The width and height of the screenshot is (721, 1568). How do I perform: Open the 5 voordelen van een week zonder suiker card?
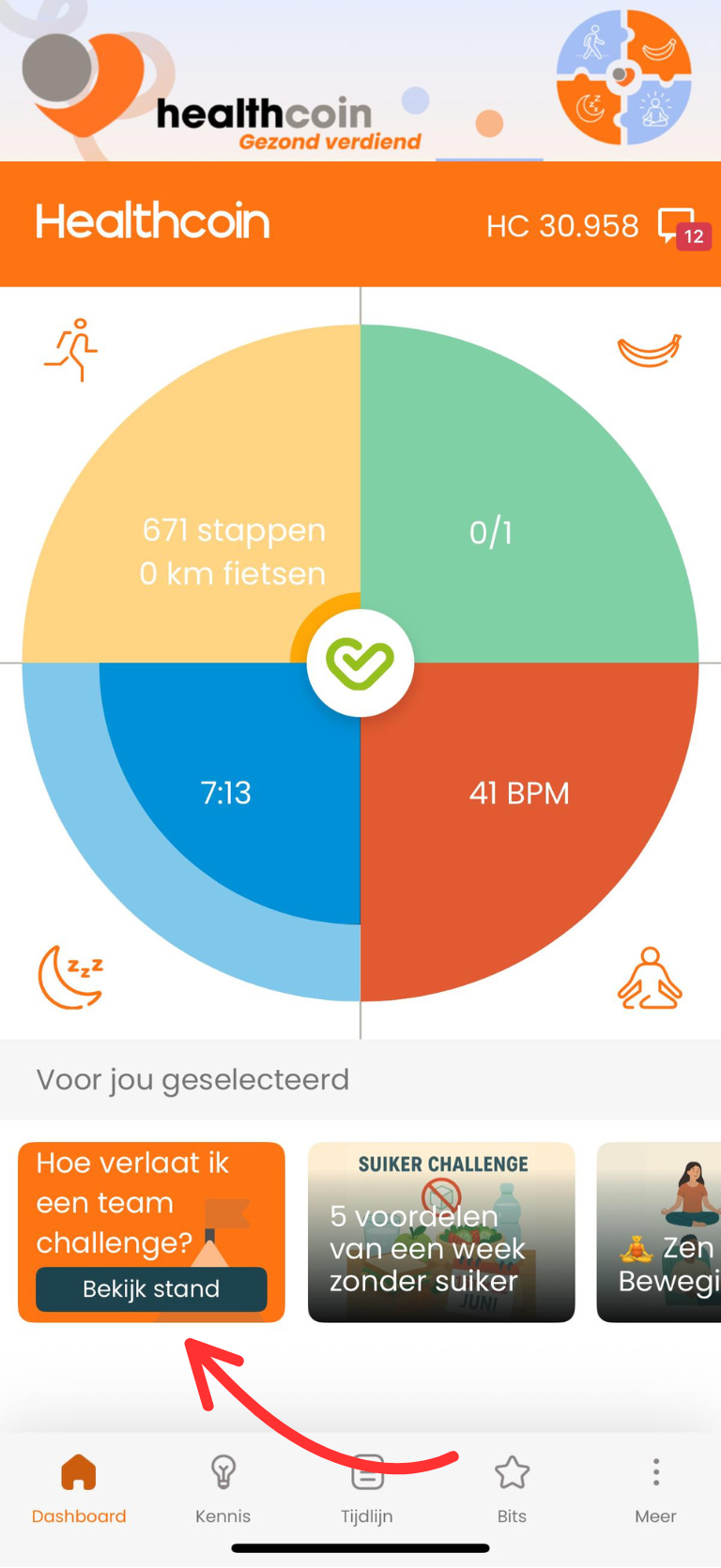point(441,1231)
